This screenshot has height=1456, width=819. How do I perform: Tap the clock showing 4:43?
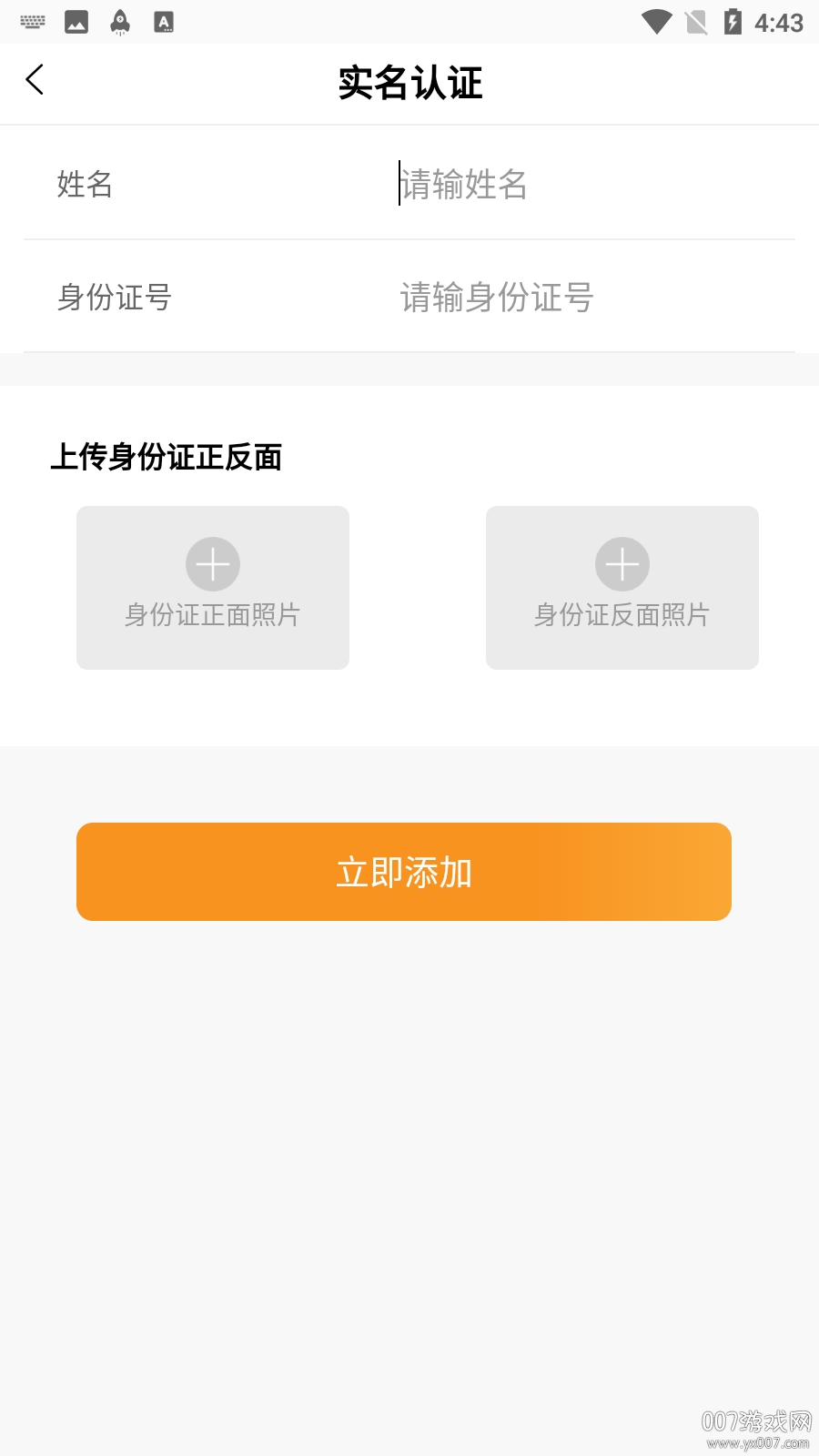click(x=780, y=21)
